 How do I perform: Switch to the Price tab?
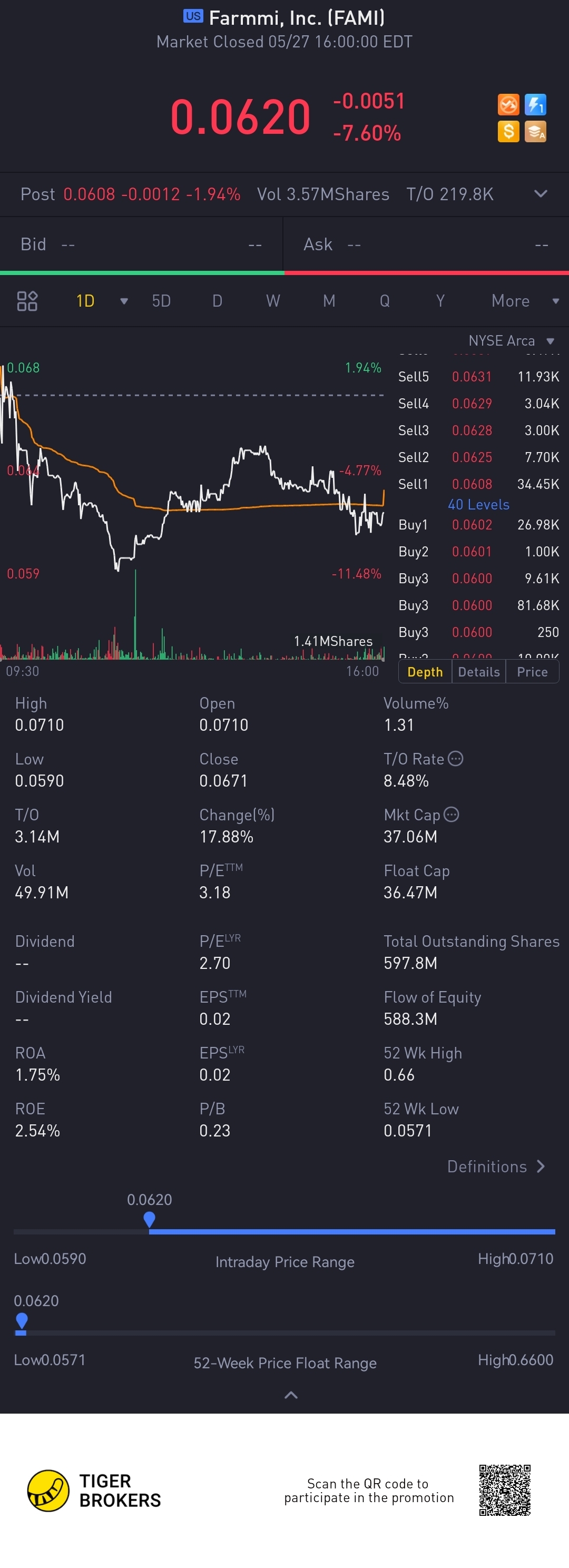coord(532,672)
